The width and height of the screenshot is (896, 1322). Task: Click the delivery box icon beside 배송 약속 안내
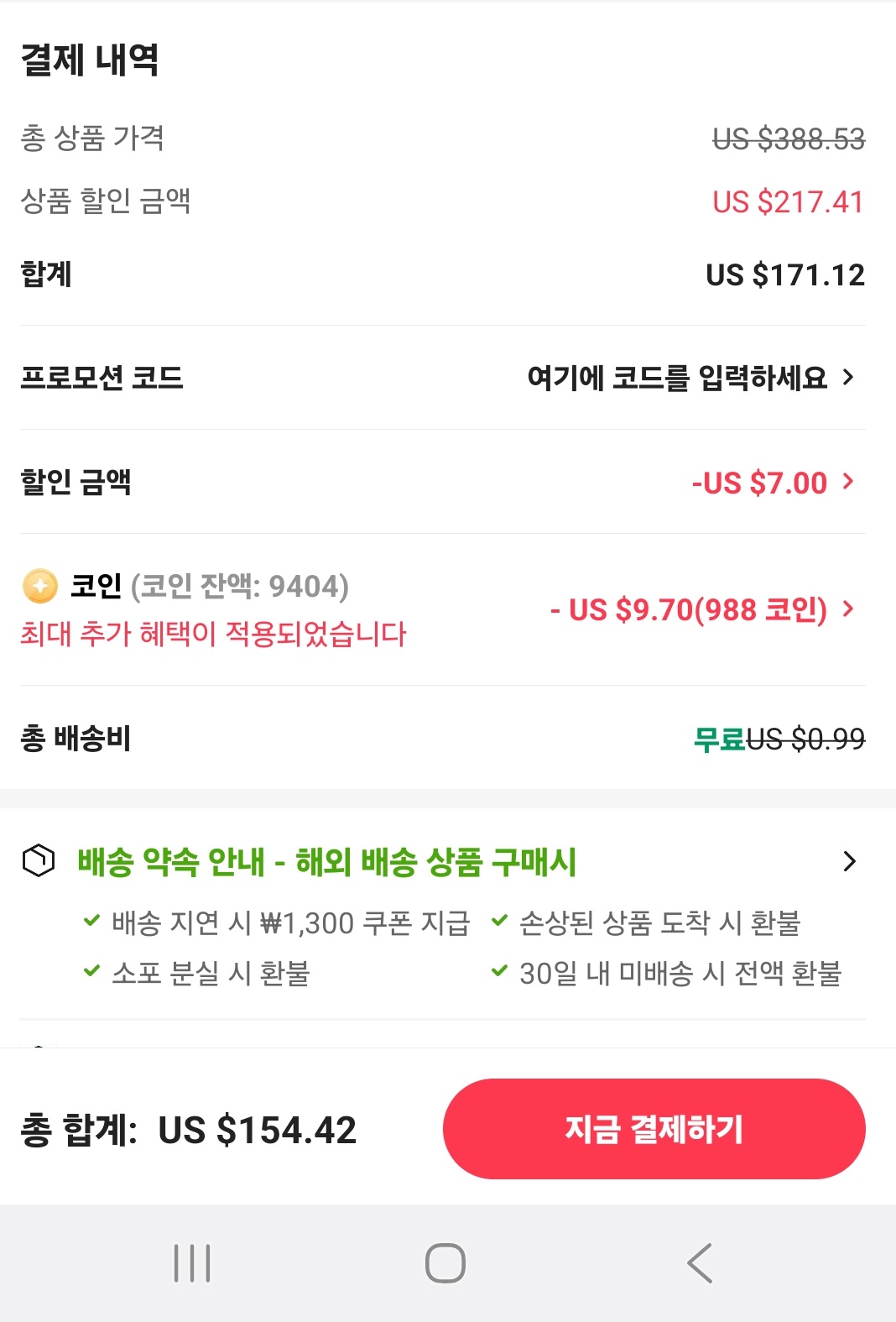pyautogui.click(x=37, y=860)
